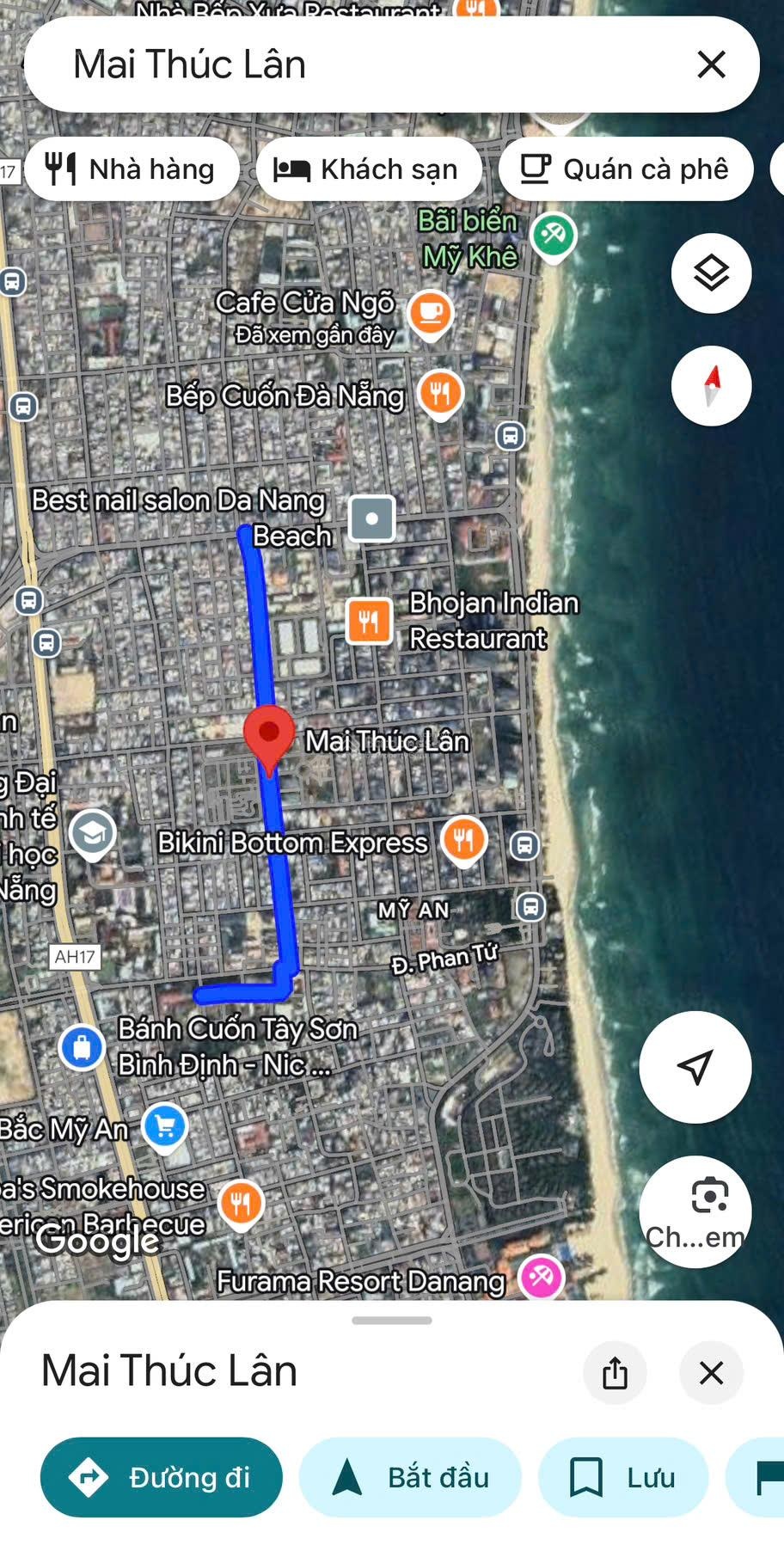Open the camera lens search button
The image size is (784, 1545).
click(x=695, y=1211)
